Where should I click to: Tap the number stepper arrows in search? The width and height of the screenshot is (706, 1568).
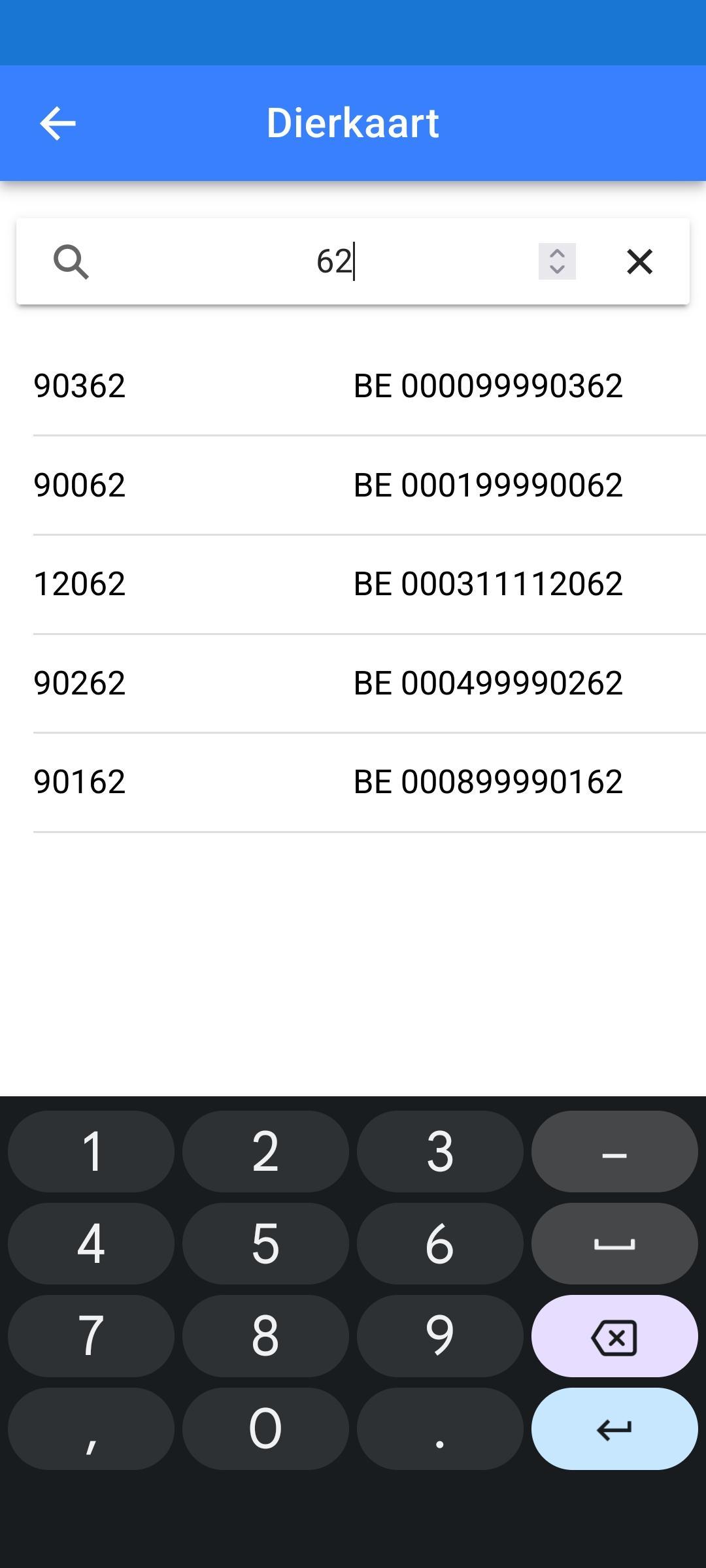pyautogui.click(x=557, y=261)
